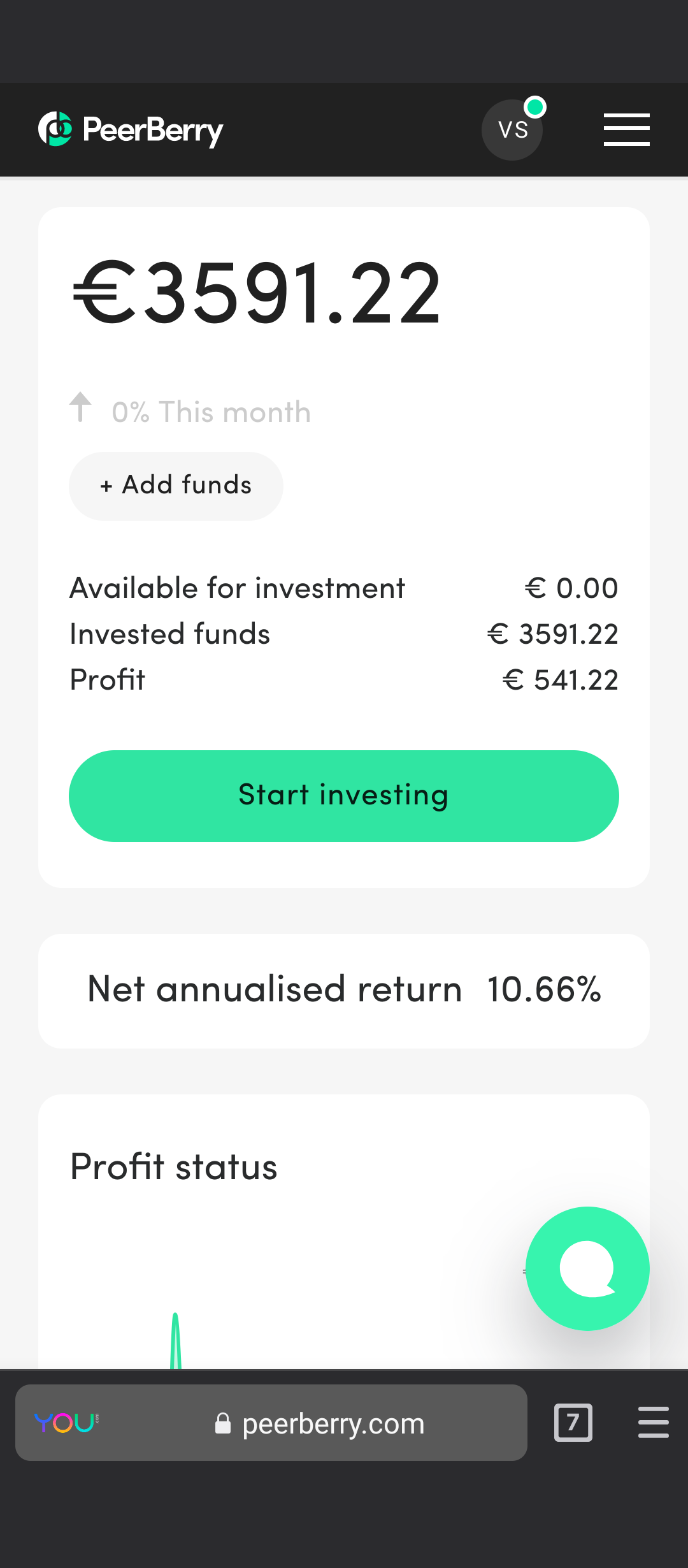
Task: Start investing now
Action: [x=344, y=795]
